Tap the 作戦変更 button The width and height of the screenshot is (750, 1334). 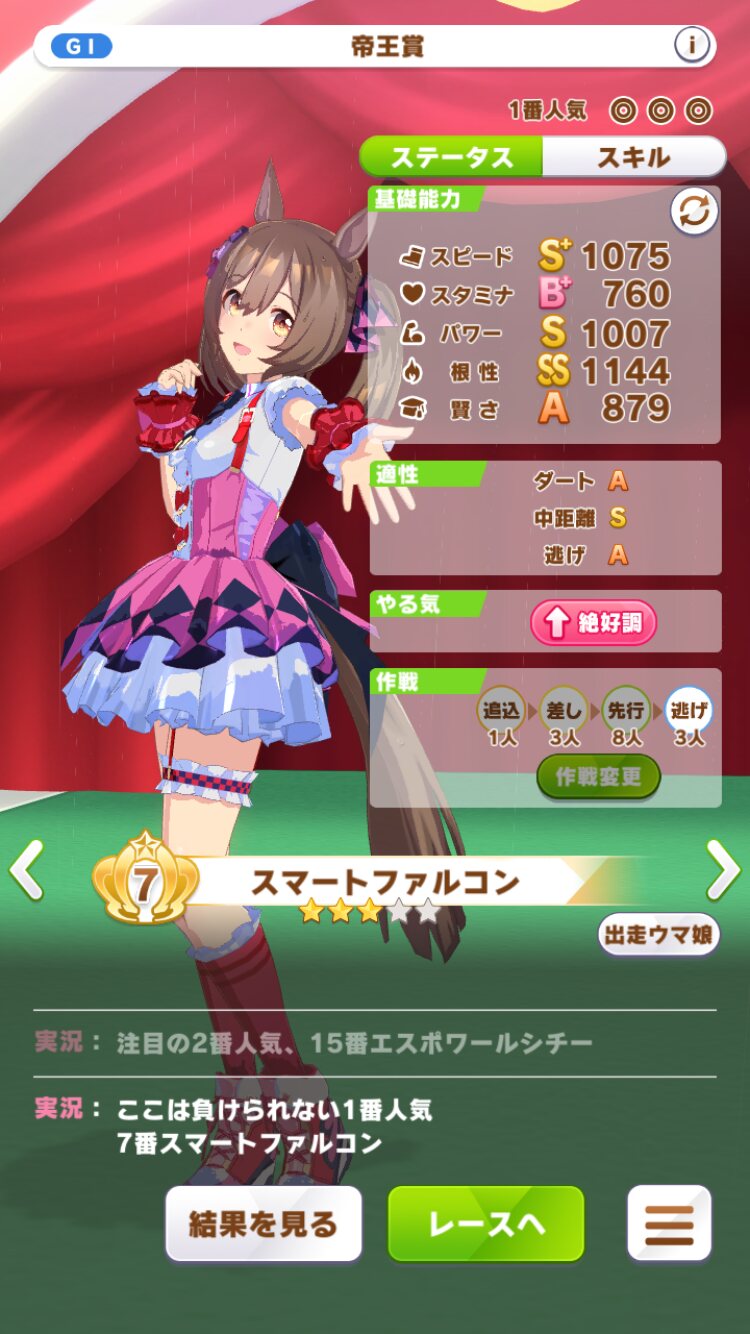(598, 777)
